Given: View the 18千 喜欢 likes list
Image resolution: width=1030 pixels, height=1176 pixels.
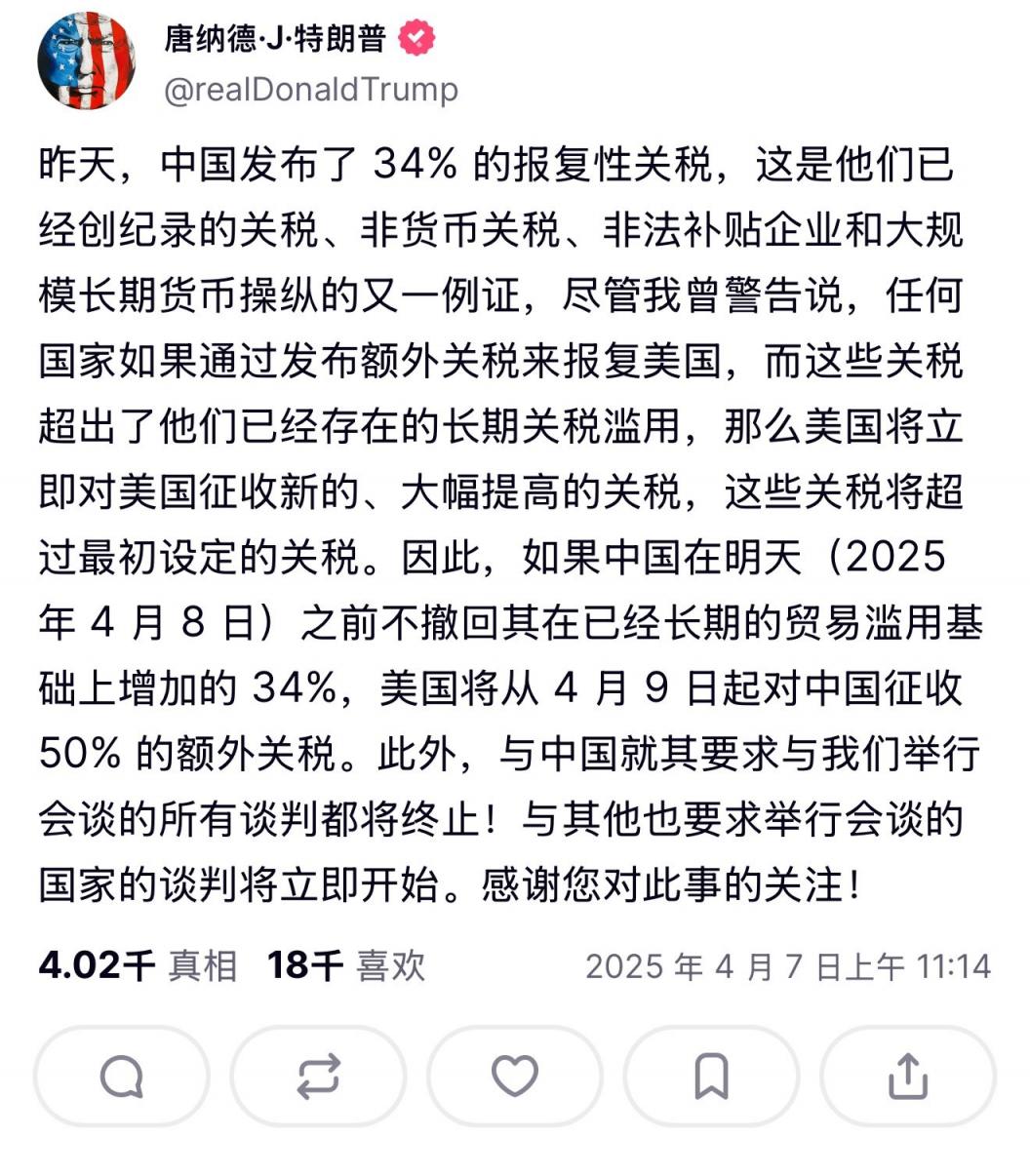Looking at the screenshot, I should click(346, 965).
